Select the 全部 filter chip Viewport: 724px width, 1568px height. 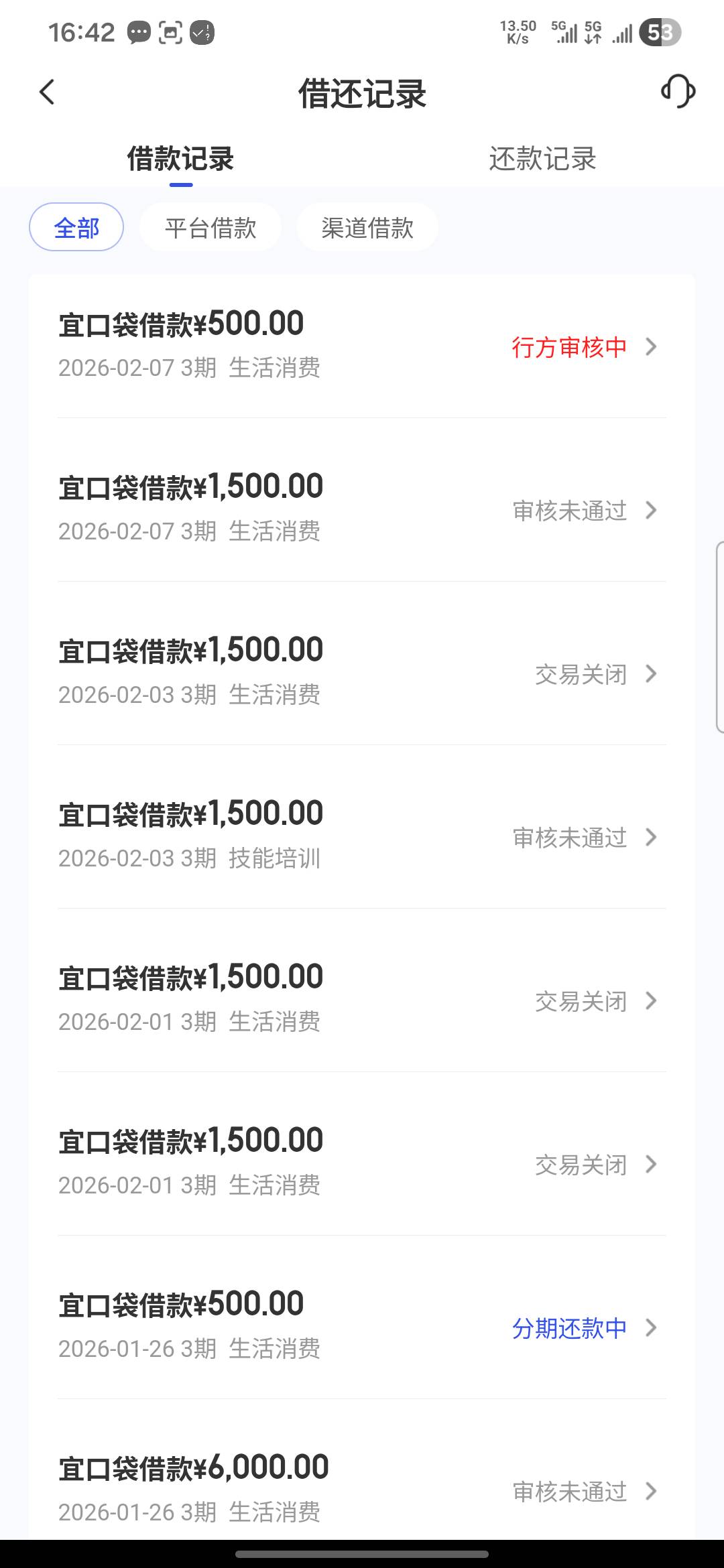click(76, 228)
